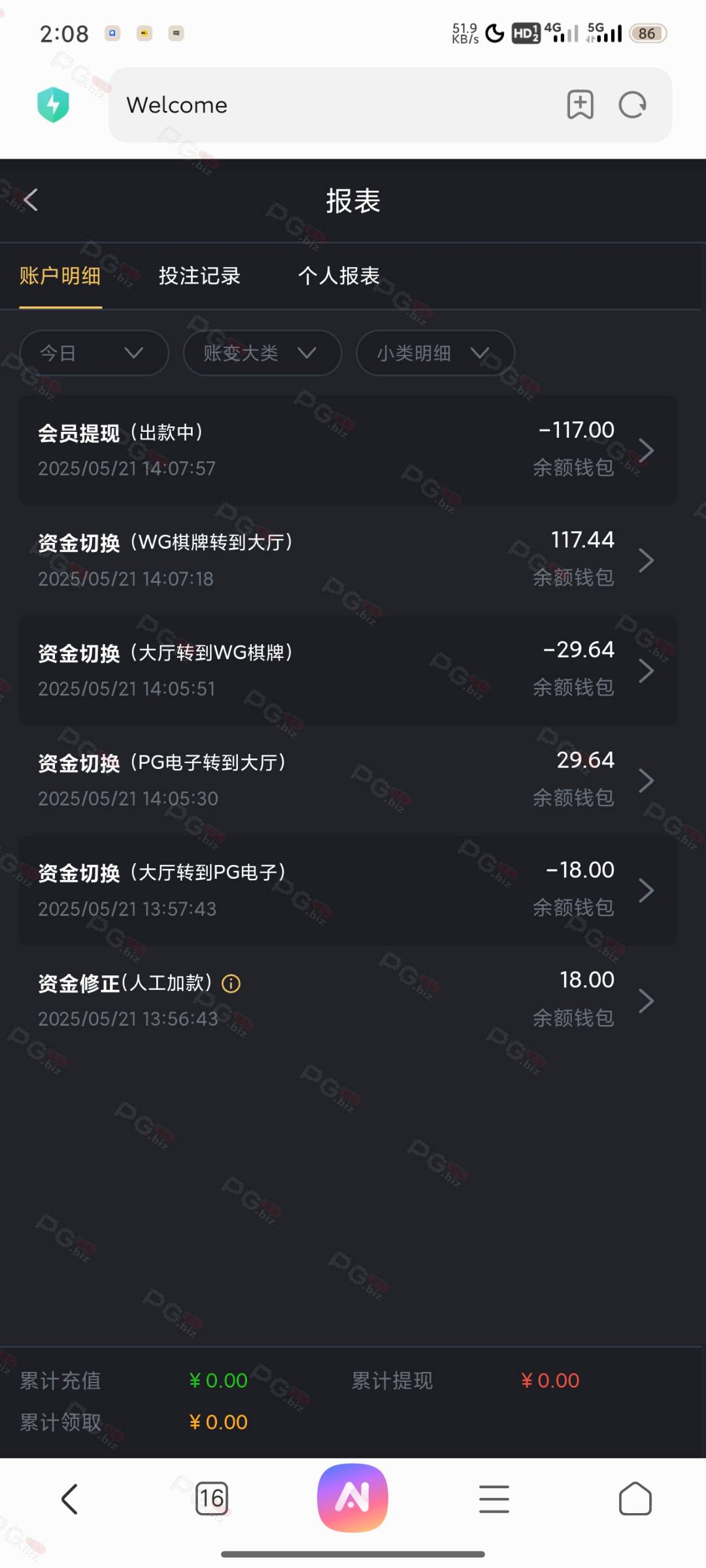Reload the page with the refresh icon
The width and height of the screenshot is (706, 1568).
[632, 105]
